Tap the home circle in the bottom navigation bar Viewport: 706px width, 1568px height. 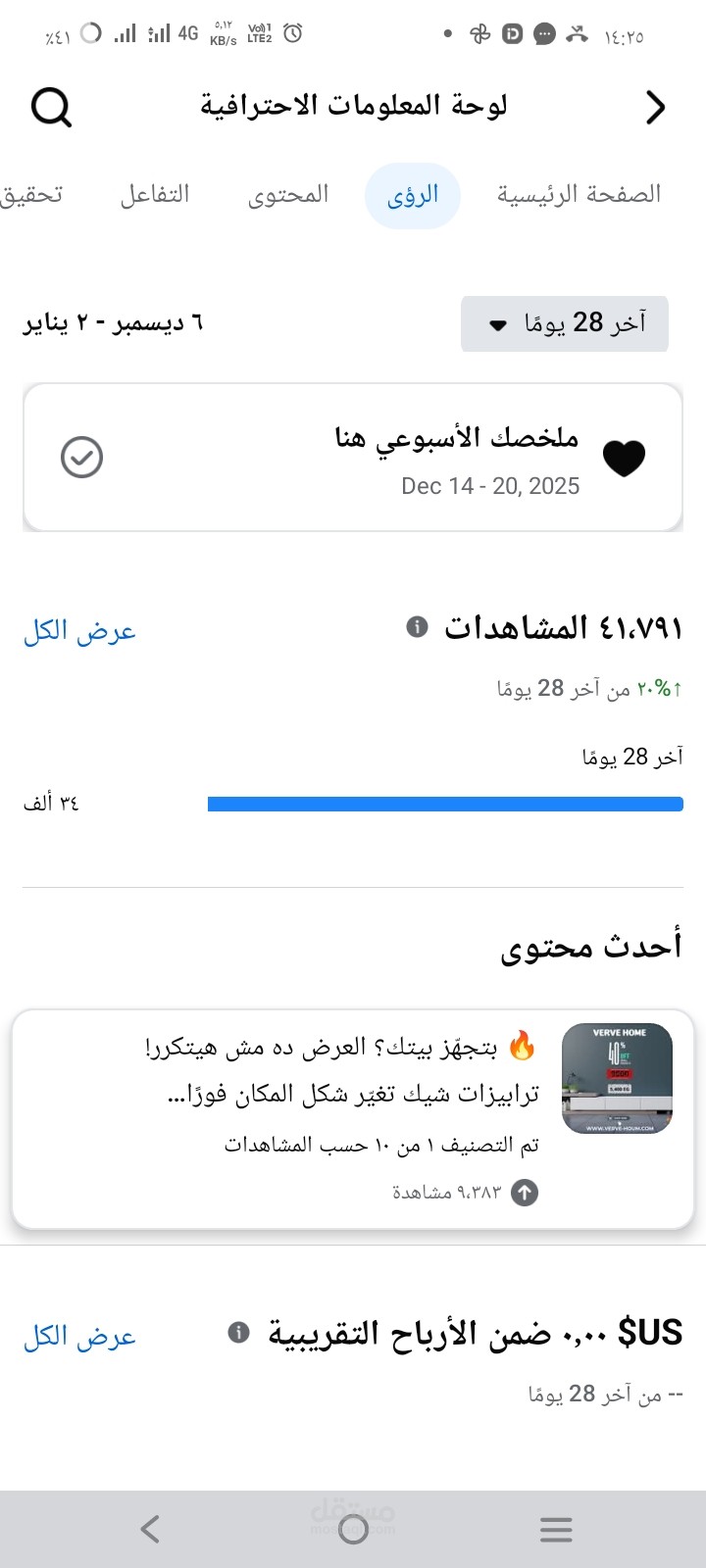tap(353, 1527)
